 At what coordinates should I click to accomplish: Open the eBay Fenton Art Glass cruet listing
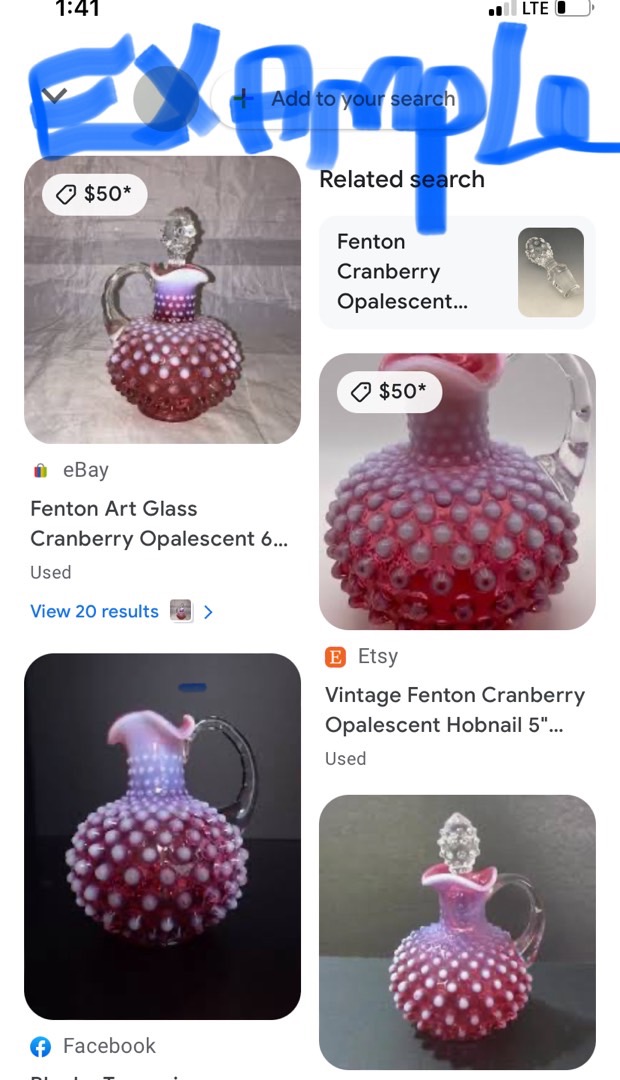162,300
